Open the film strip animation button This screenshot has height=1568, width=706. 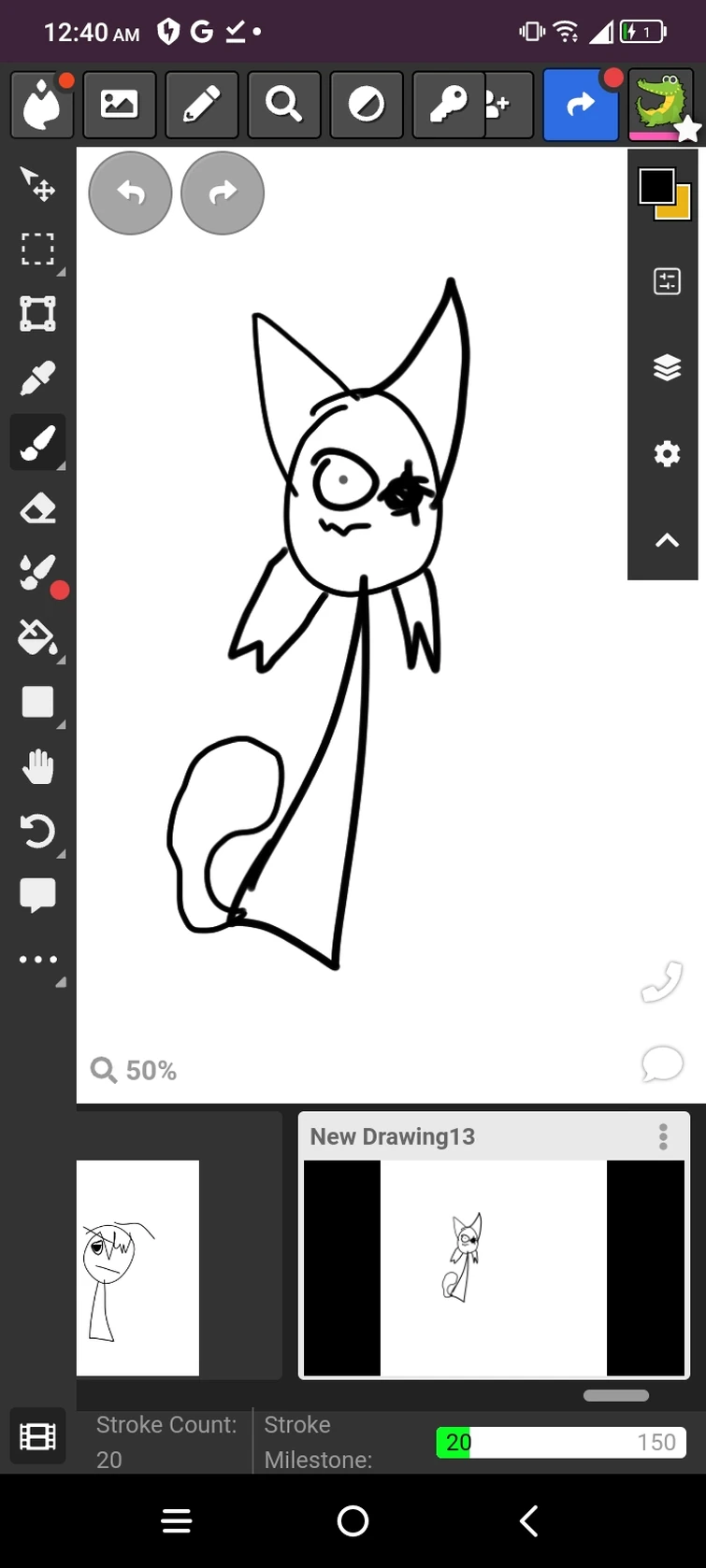(37, 1436)
